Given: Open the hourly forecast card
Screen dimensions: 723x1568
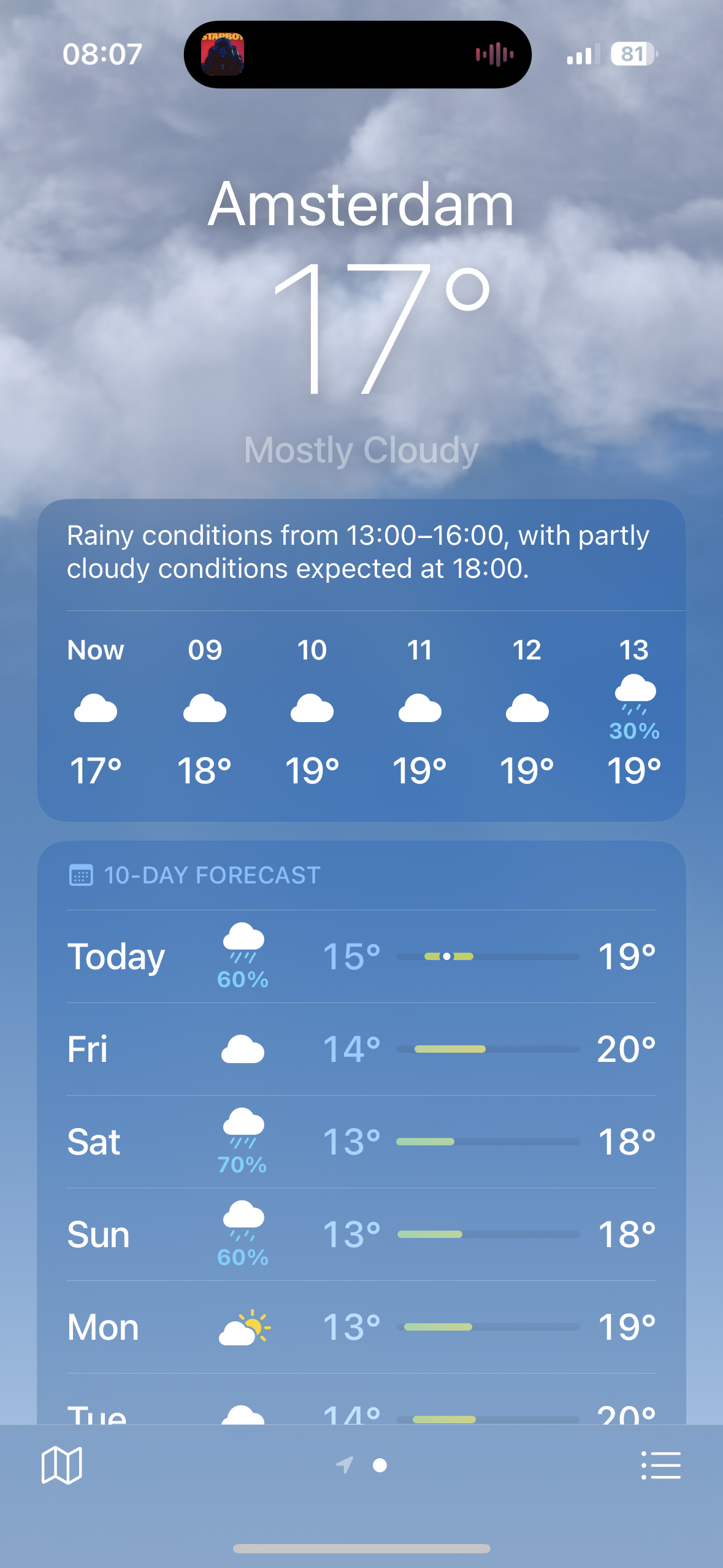Looking at the screenshot, I should pyautogui.click(x=361, y=712).
